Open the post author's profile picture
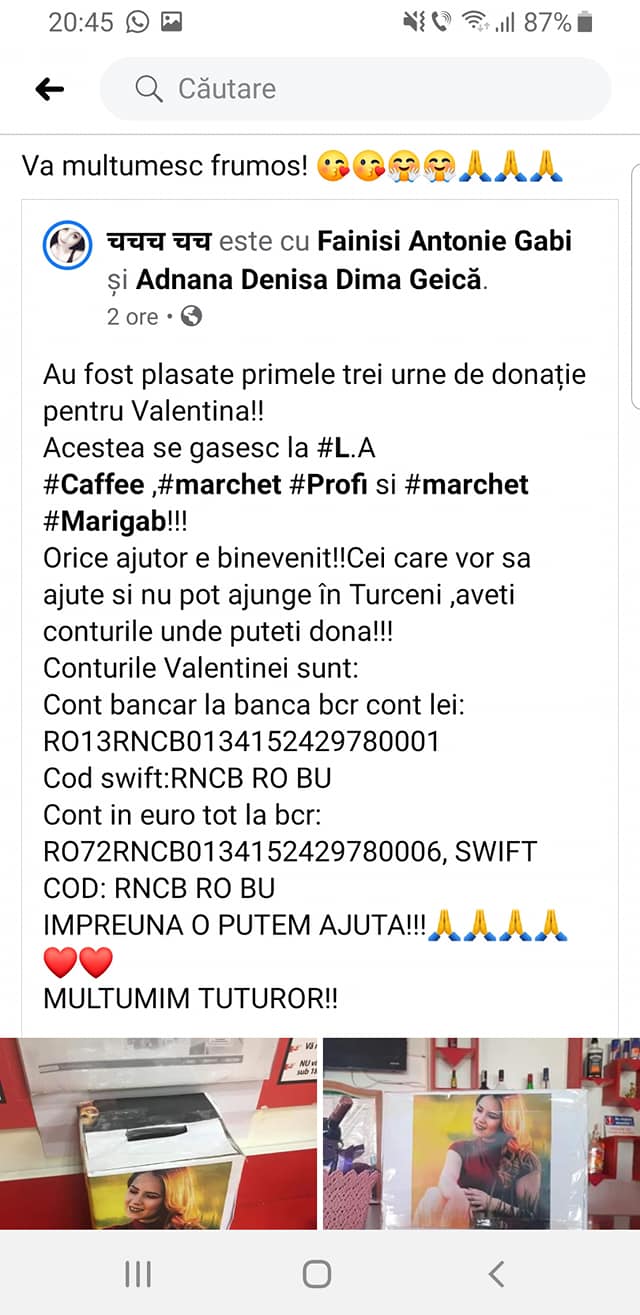 point(68,244)
